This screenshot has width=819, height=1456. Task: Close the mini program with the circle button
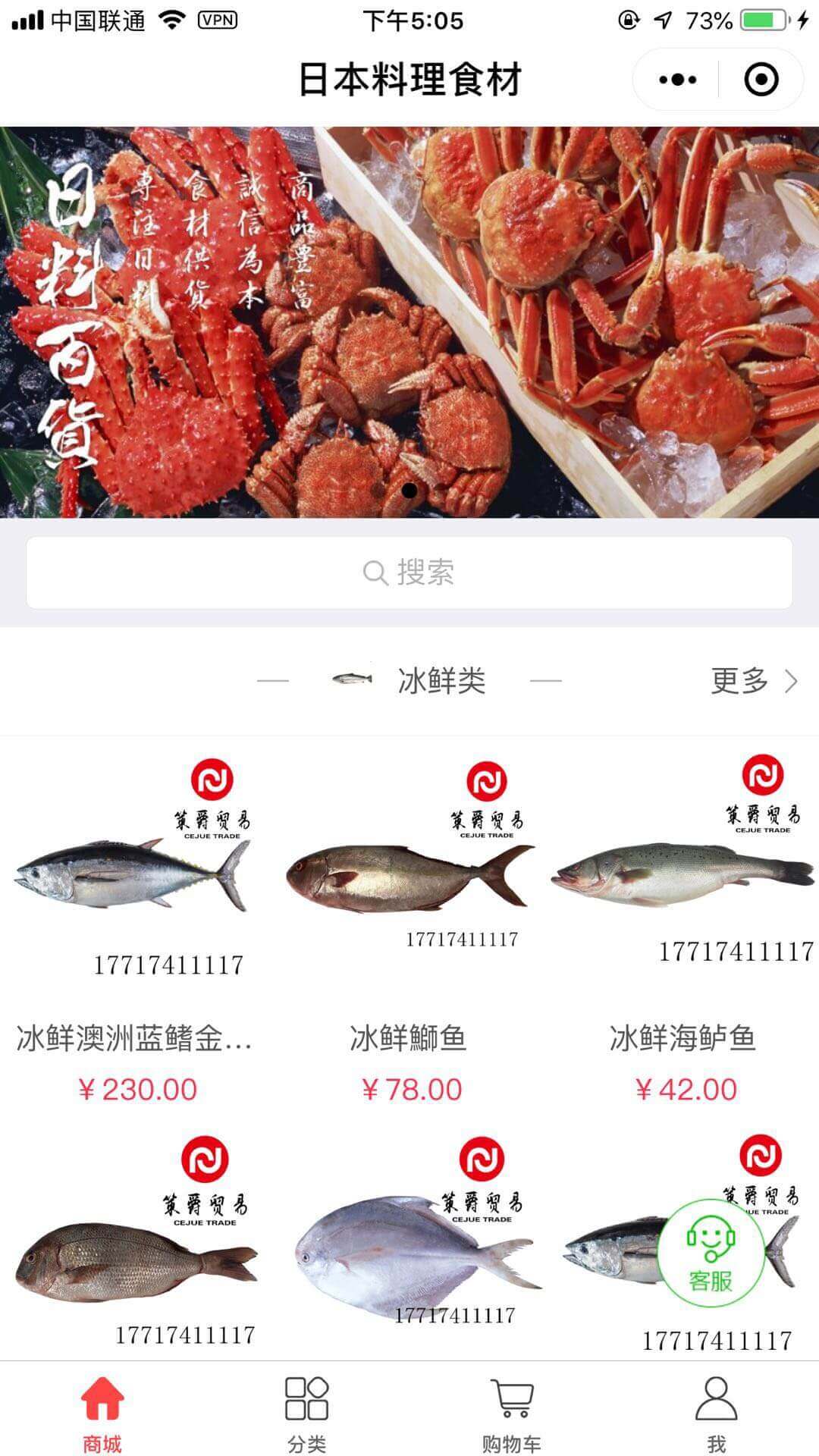(761, 80)
